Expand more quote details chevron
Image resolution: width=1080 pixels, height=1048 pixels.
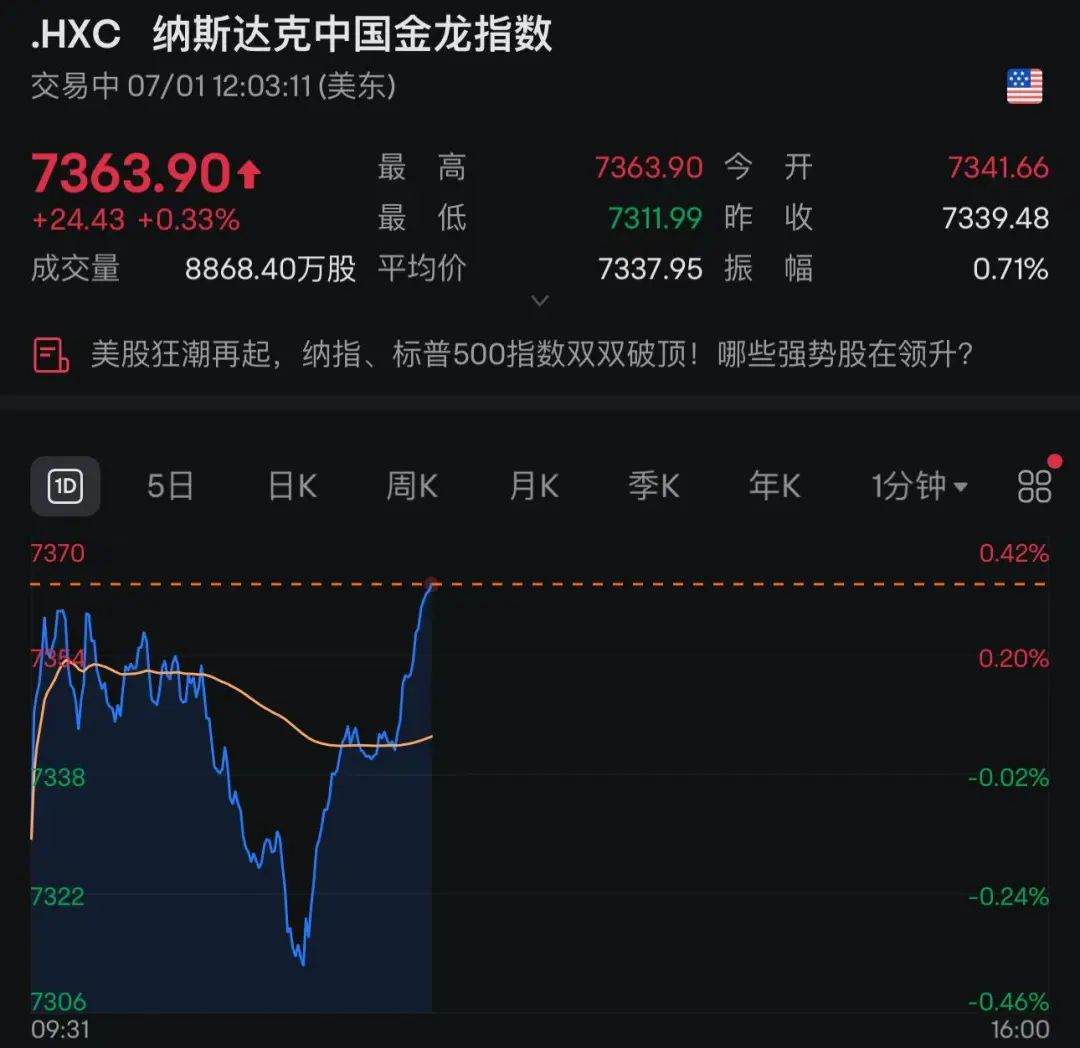coord(540,300)
